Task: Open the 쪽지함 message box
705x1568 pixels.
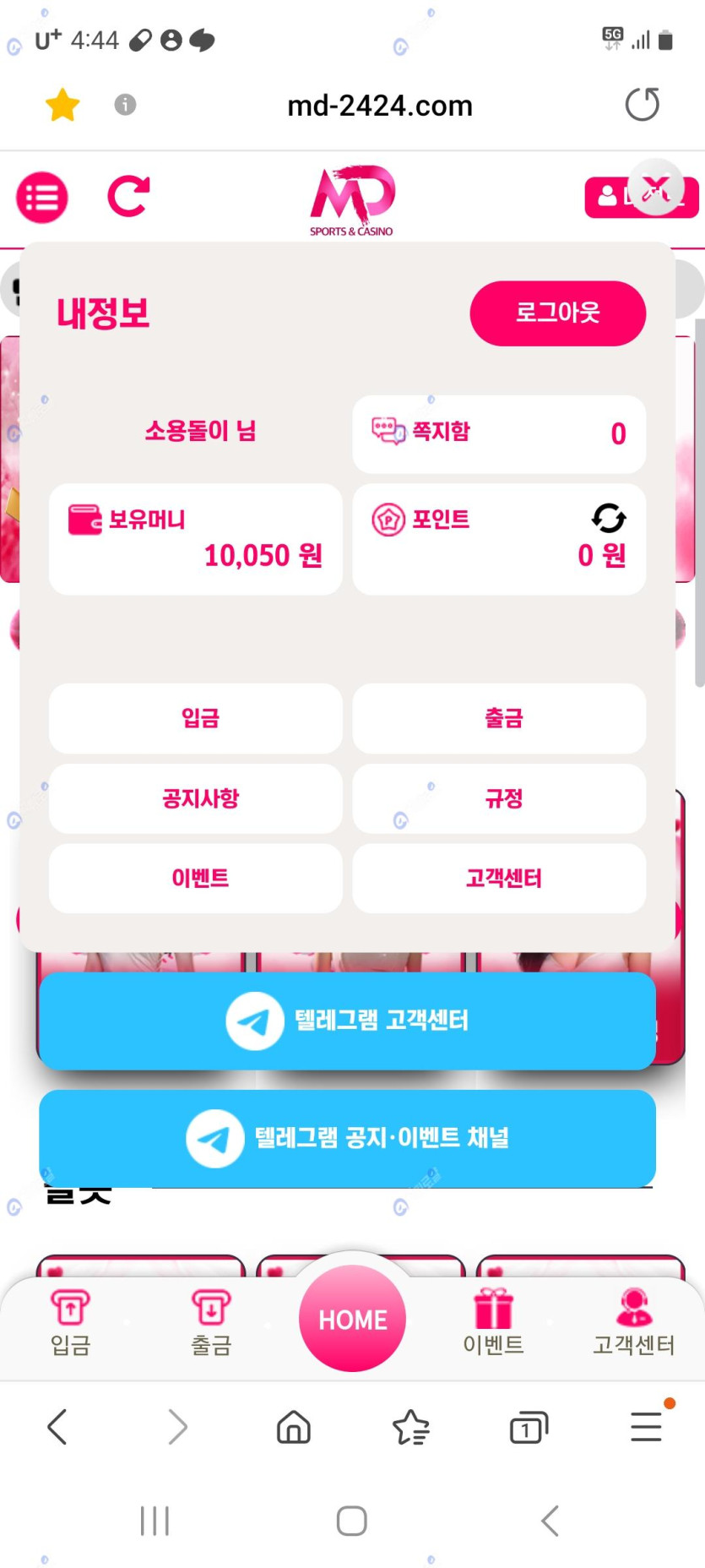Action: (498, 433)
